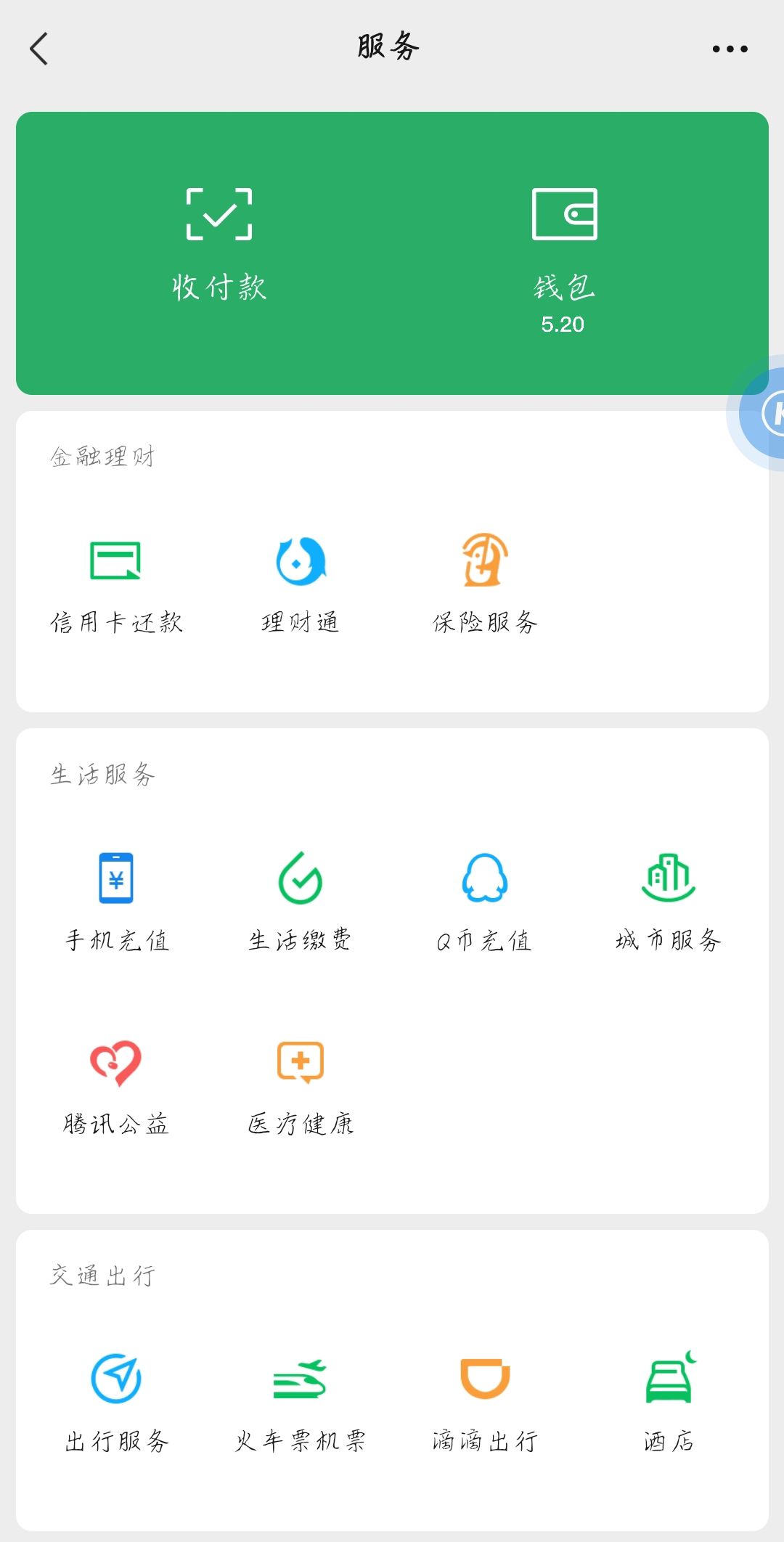Tap 保险服务
The width and height of the screenshot is (784, 1542).
(x=485, y=585)
